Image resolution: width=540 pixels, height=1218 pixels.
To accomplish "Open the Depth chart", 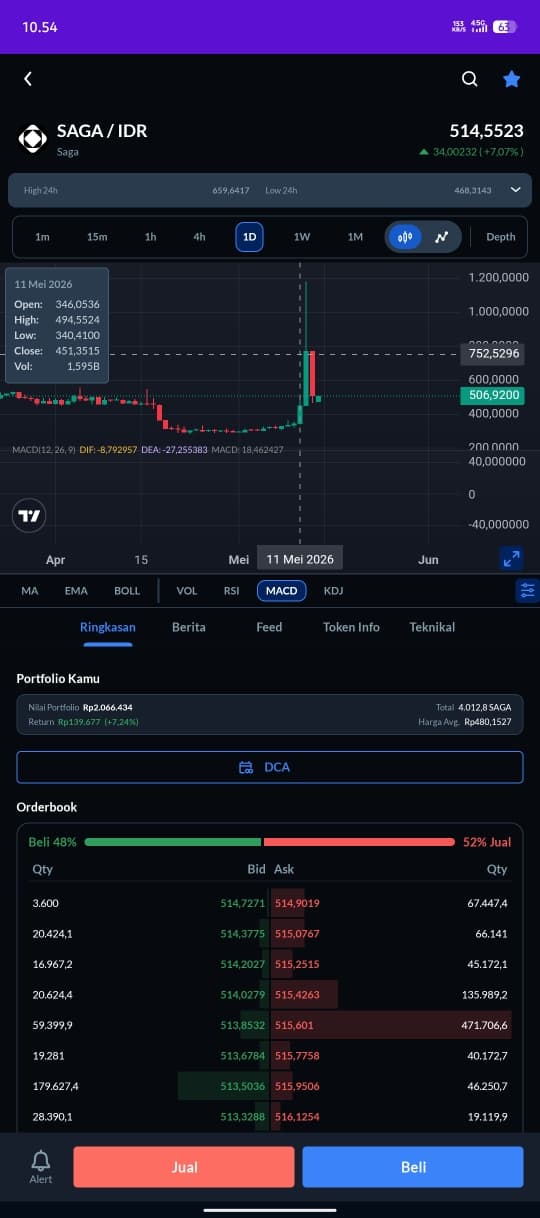I will (501, 237).
